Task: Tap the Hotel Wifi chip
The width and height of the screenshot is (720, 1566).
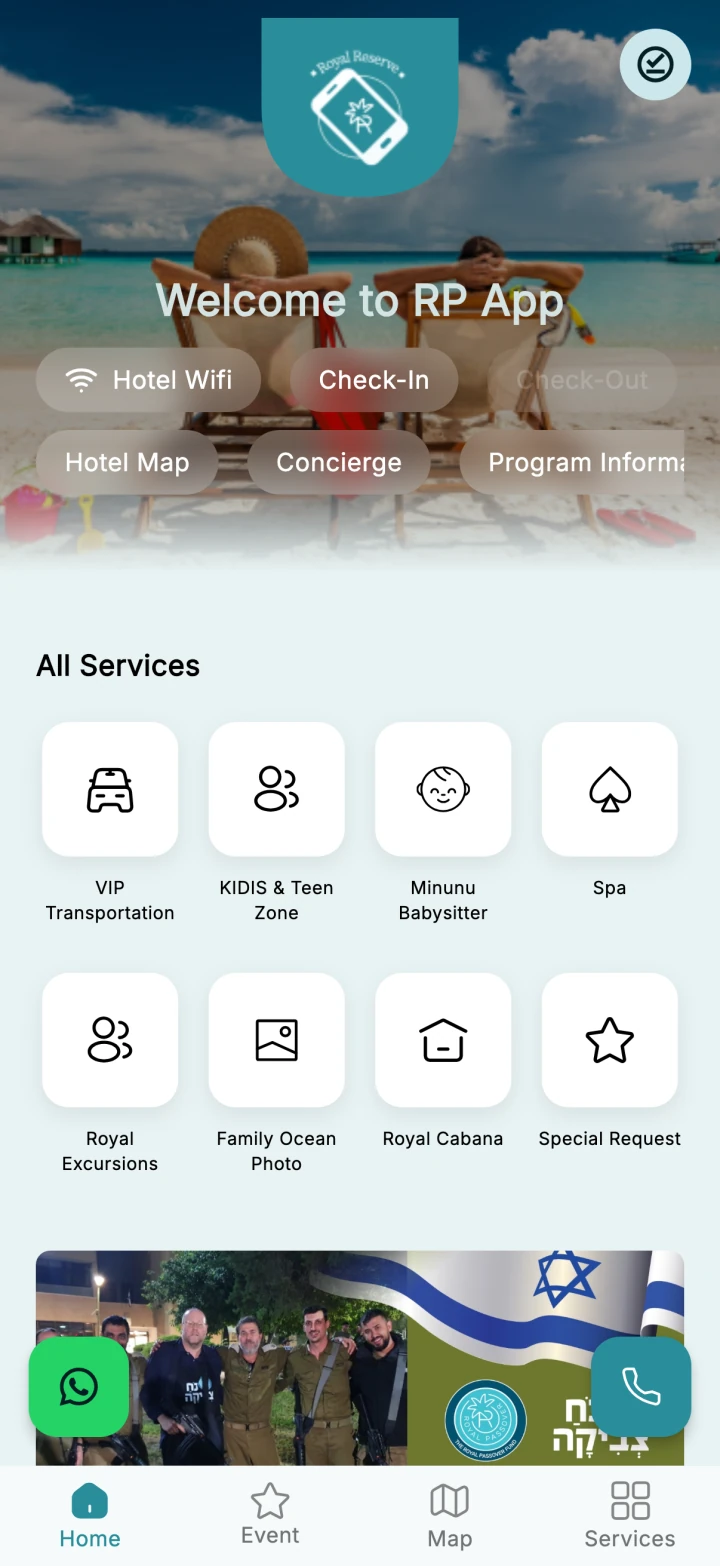Action: [149, 380]
